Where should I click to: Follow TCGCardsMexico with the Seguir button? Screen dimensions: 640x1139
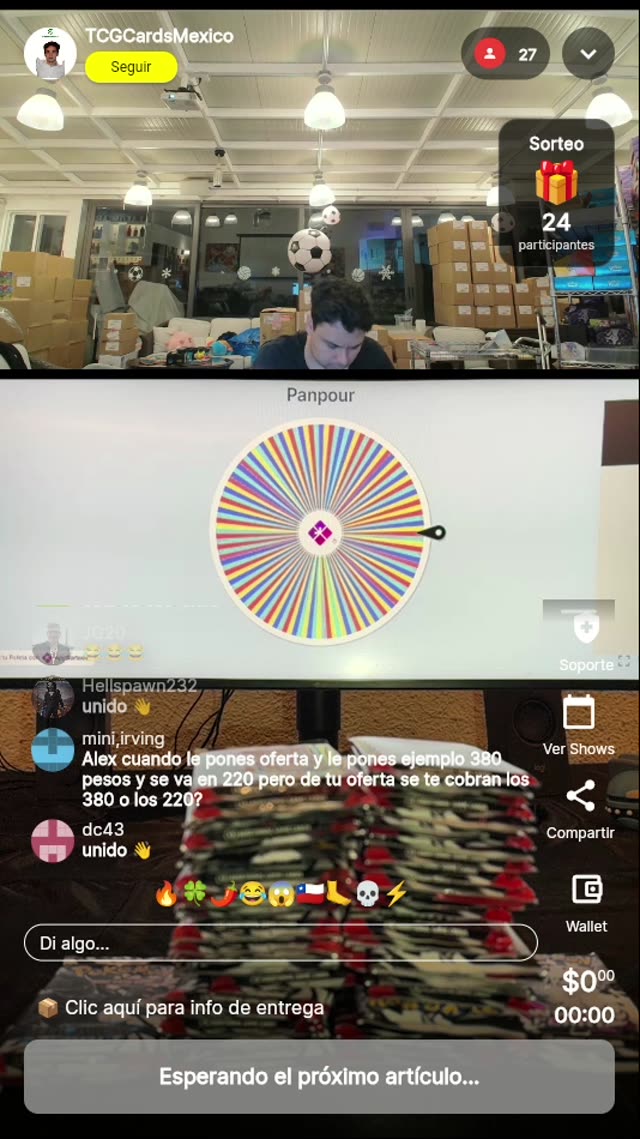coord(131,67)
